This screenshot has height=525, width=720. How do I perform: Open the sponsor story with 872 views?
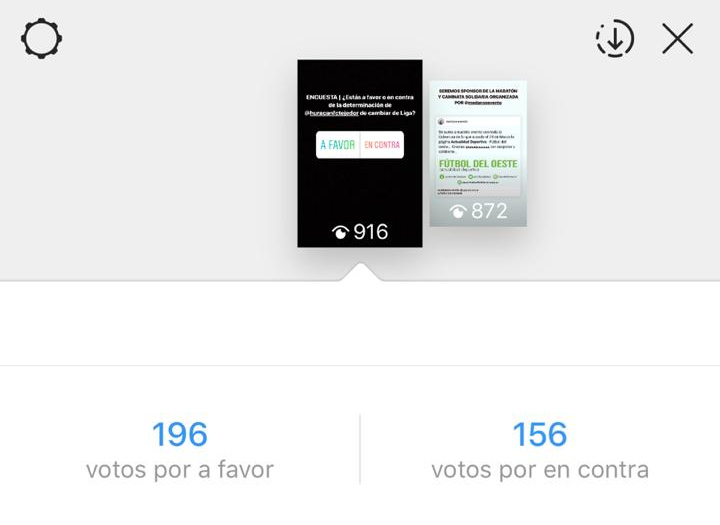tap(478, 153)
